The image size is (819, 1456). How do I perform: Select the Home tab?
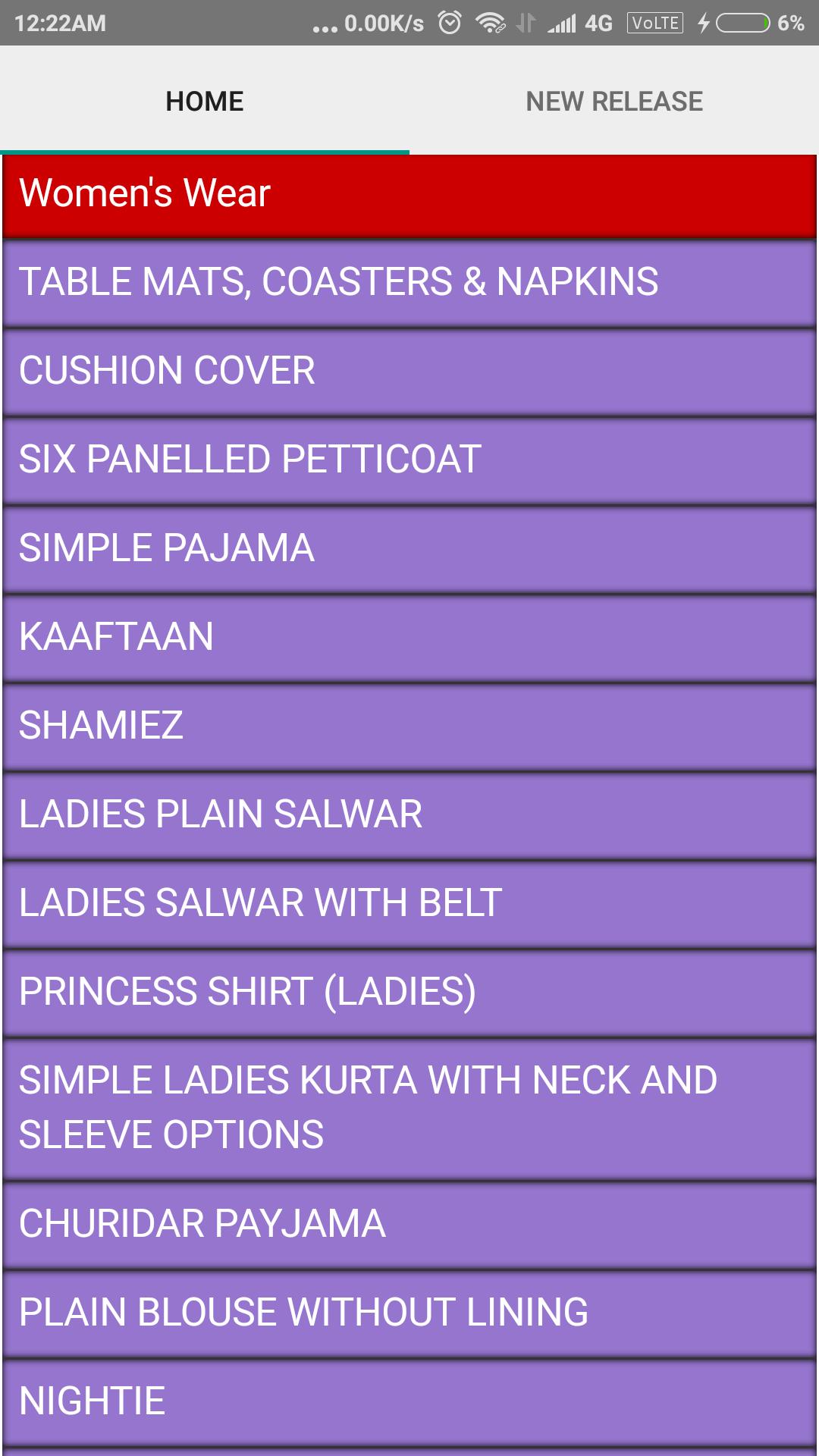pyautogui.click(x=205, y=101)
